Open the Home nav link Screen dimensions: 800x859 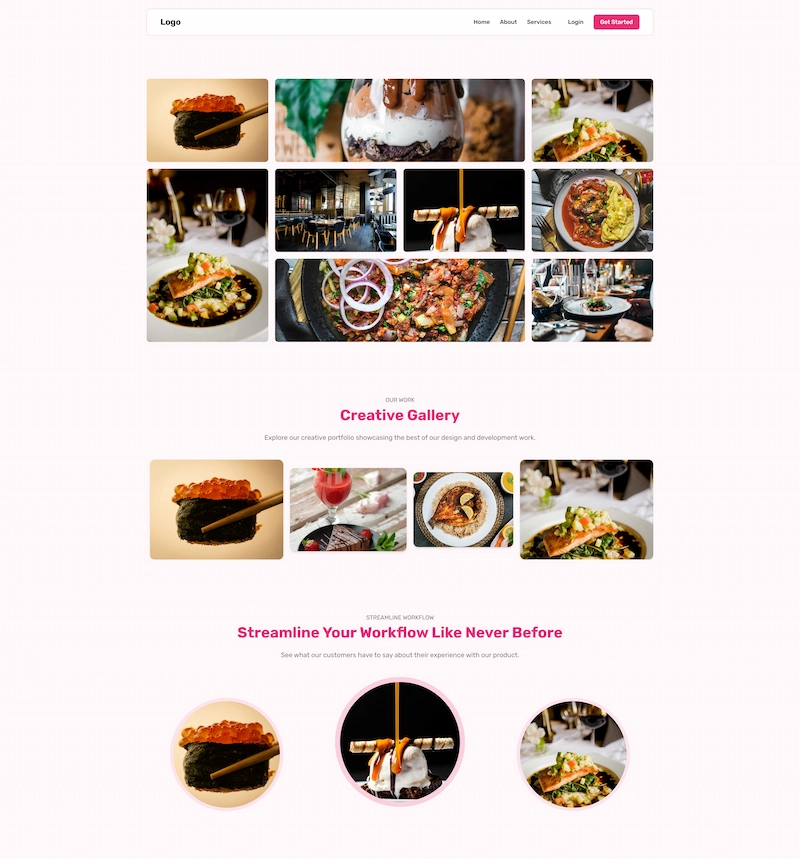point(481,22)
